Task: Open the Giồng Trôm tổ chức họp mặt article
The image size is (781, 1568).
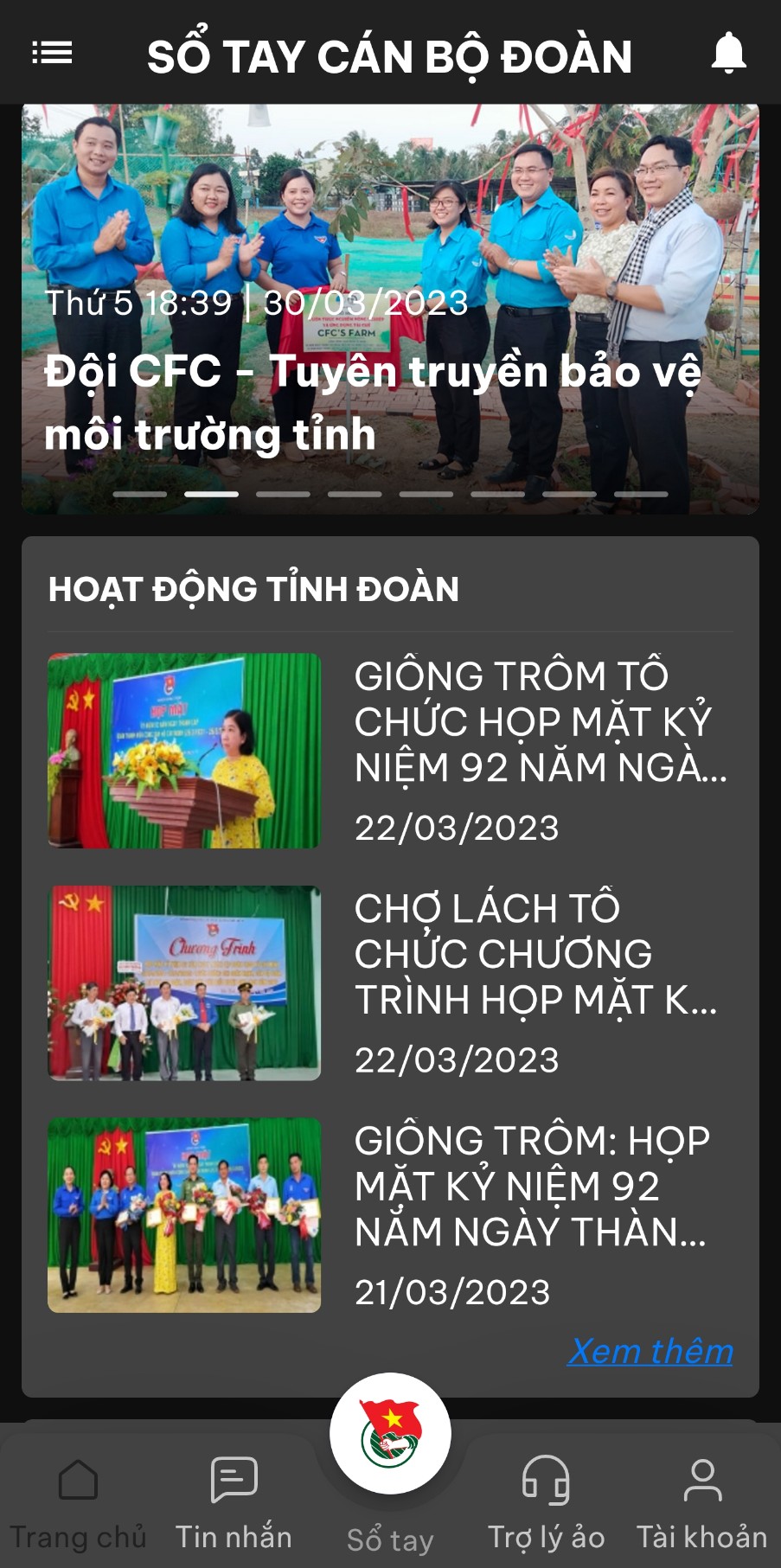Action: (x=389, y=750)
